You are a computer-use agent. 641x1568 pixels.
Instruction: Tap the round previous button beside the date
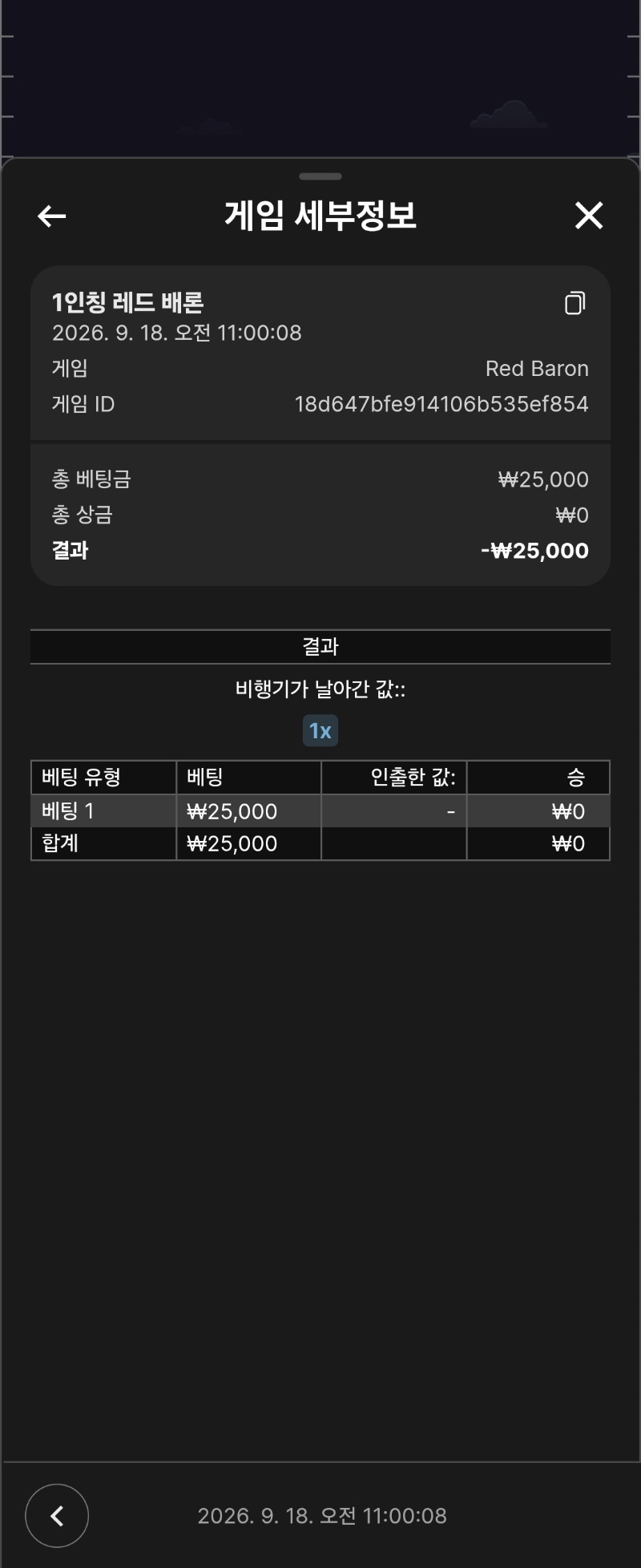tap(57, 1516)
